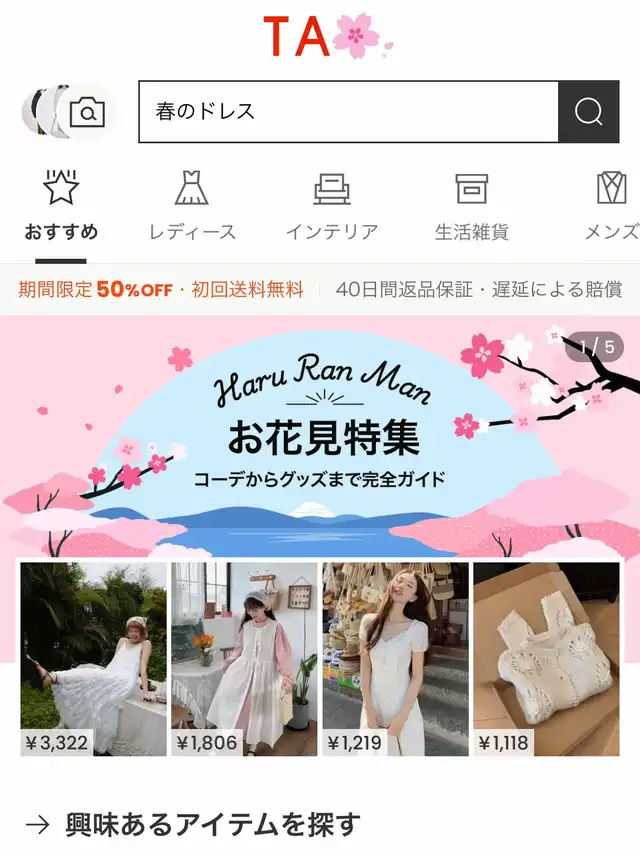The image size is (640, 853).
Task: Open 興味あるアイテムを探す section
Action: [x=193, y=825]
